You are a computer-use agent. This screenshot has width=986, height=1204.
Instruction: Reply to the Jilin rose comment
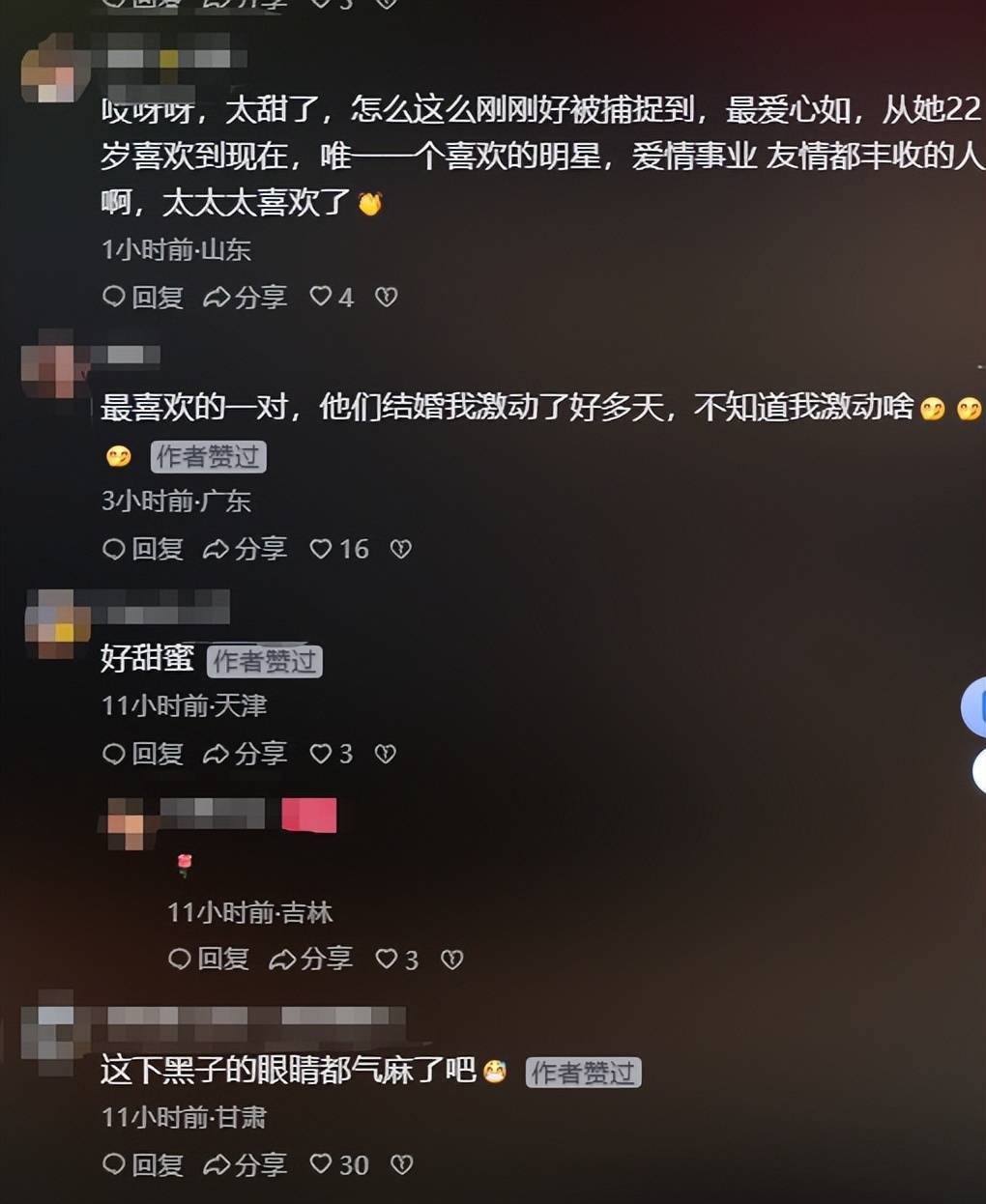(209, 959)
